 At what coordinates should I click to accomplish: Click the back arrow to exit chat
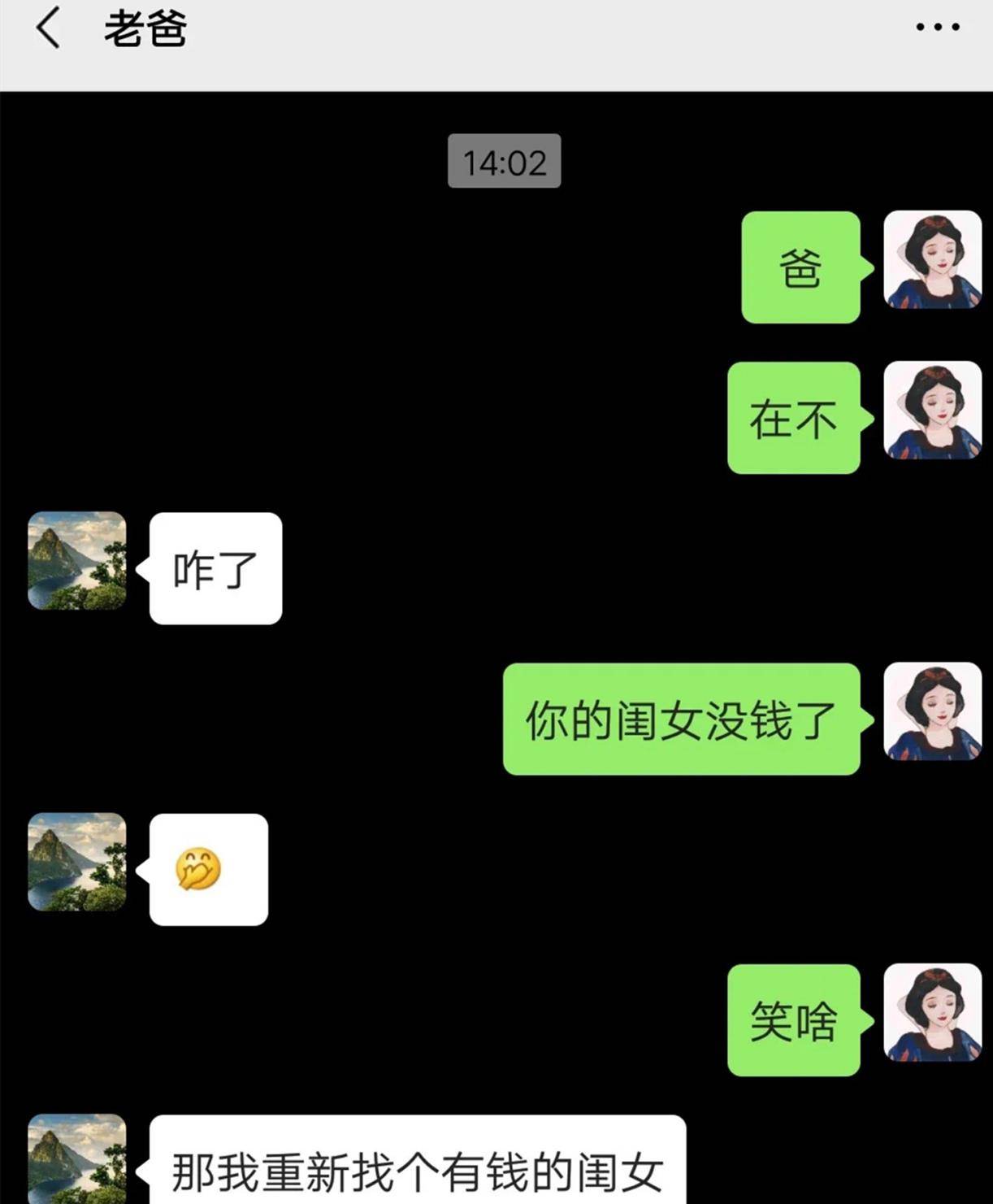[49, 30]
